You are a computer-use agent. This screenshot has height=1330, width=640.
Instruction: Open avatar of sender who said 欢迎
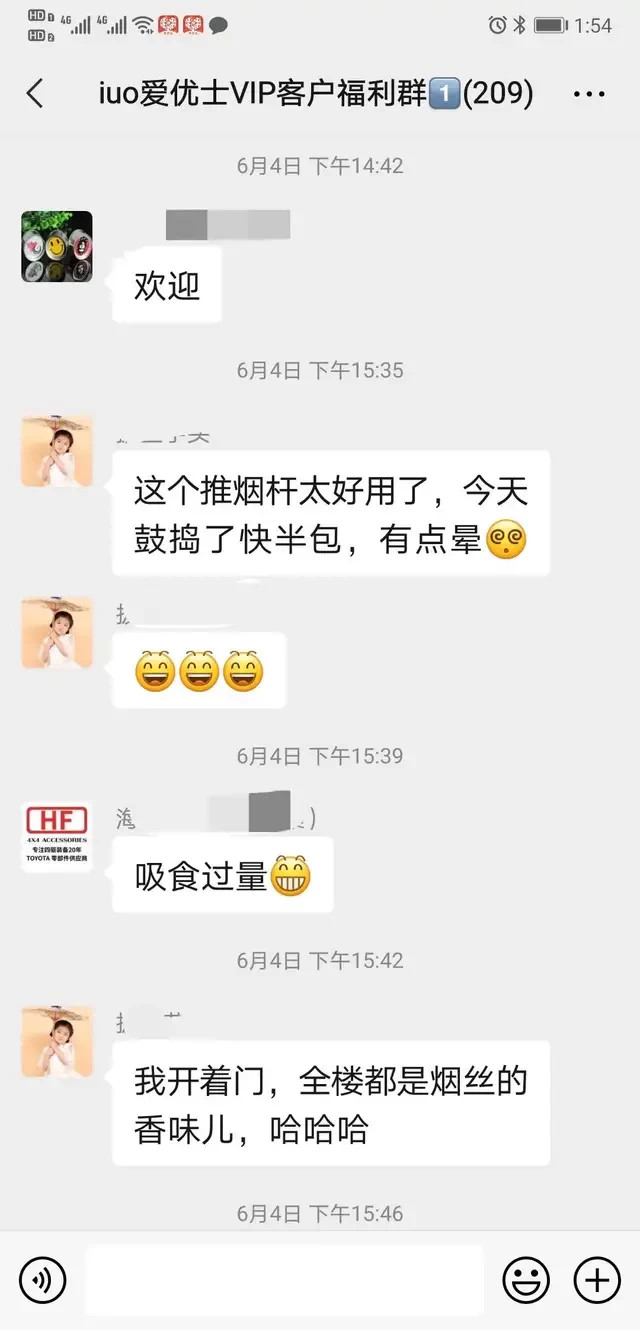pos(57,246)
